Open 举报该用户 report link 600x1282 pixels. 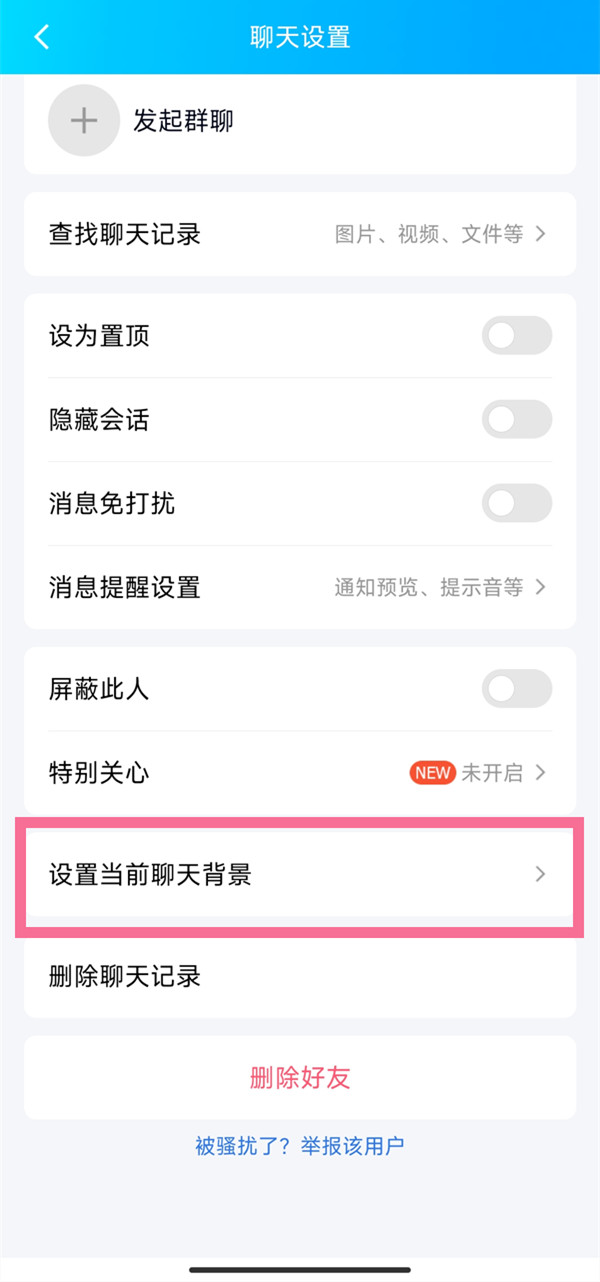(300, 1146)
